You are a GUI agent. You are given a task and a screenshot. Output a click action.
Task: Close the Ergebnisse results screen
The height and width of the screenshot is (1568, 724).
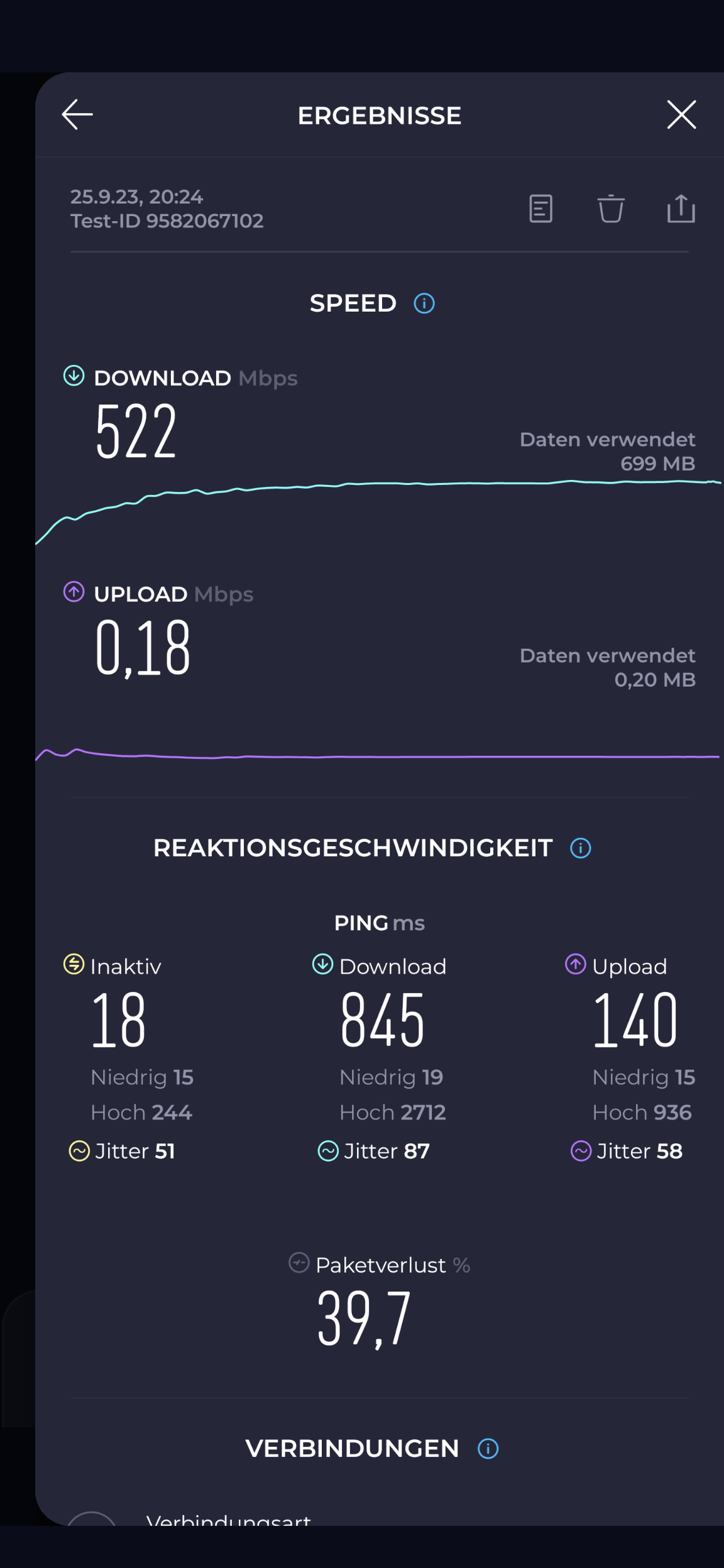[x=681, y=114]
